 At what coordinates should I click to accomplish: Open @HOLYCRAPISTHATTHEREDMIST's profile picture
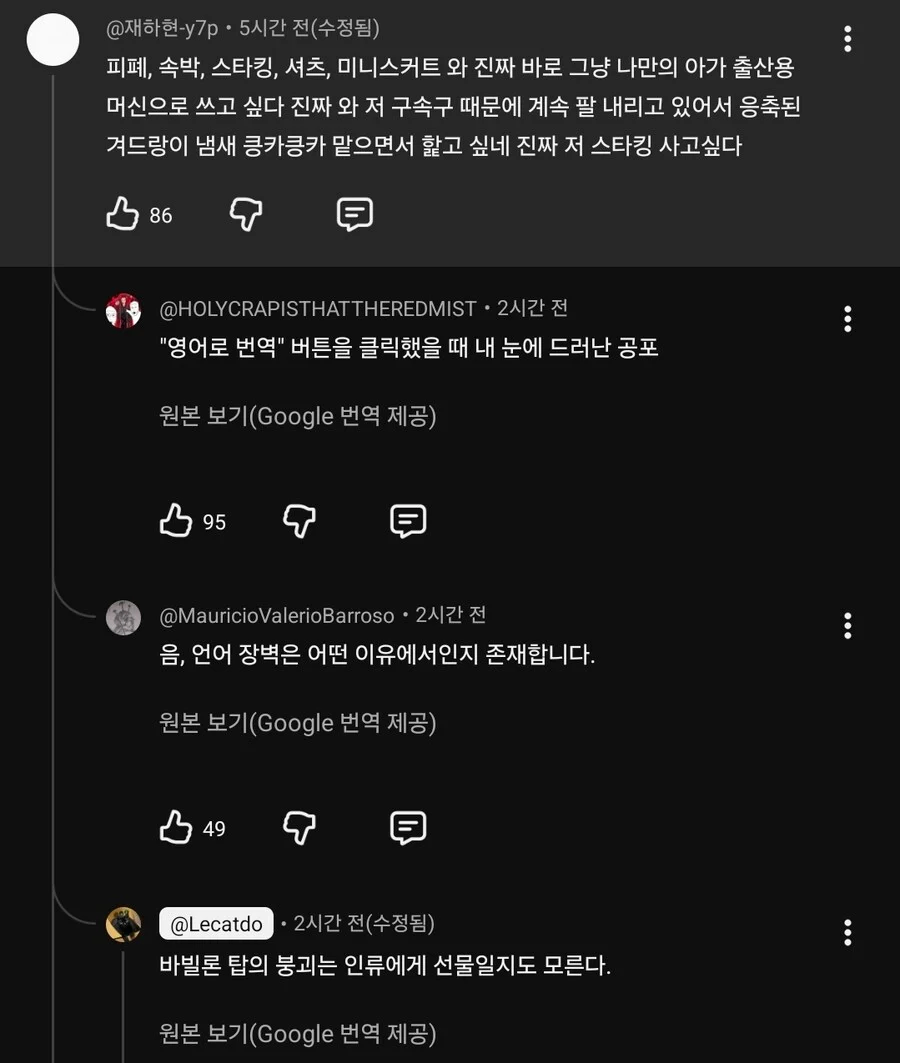124,312
